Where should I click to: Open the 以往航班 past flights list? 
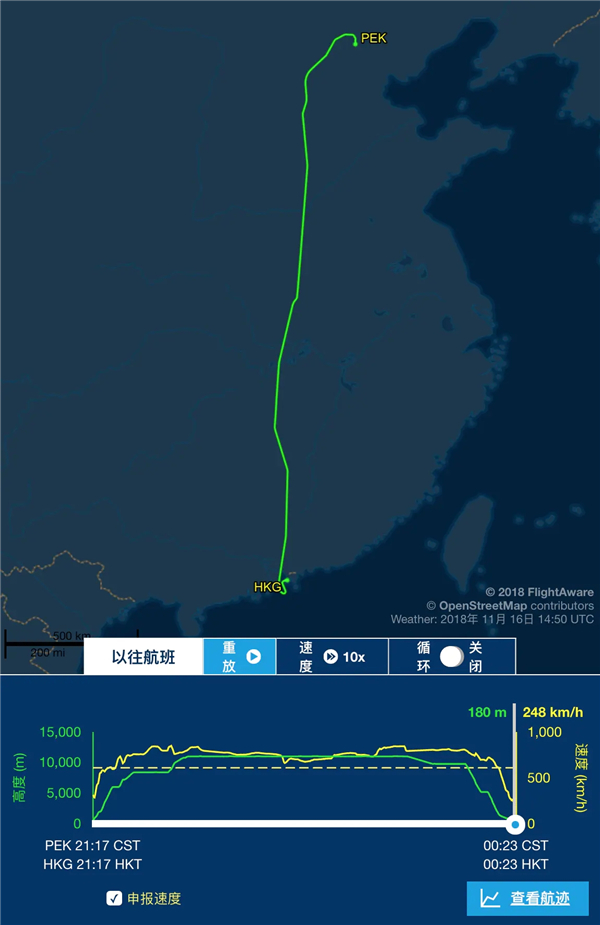coord(143,657)
